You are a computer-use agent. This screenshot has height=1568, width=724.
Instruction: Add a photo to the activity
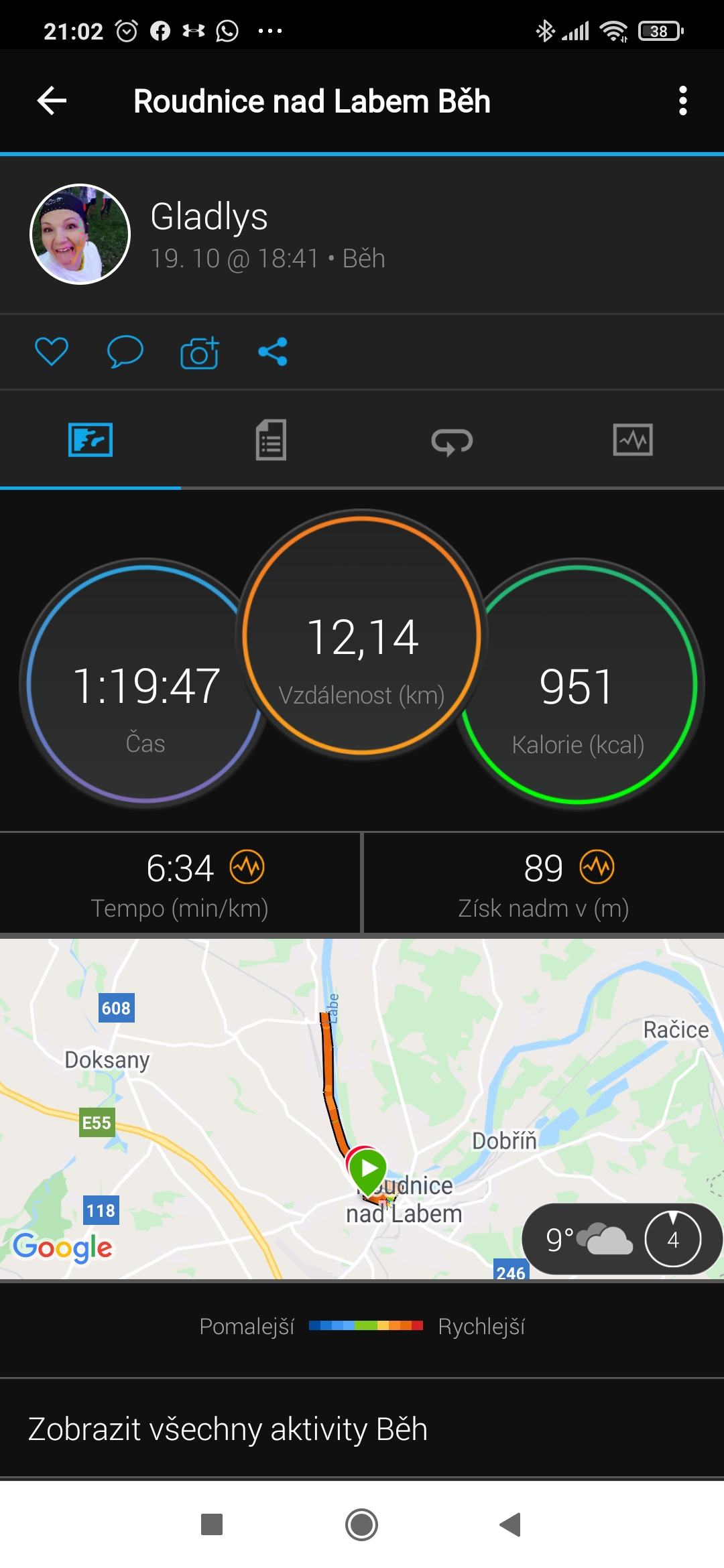point(200,352)
